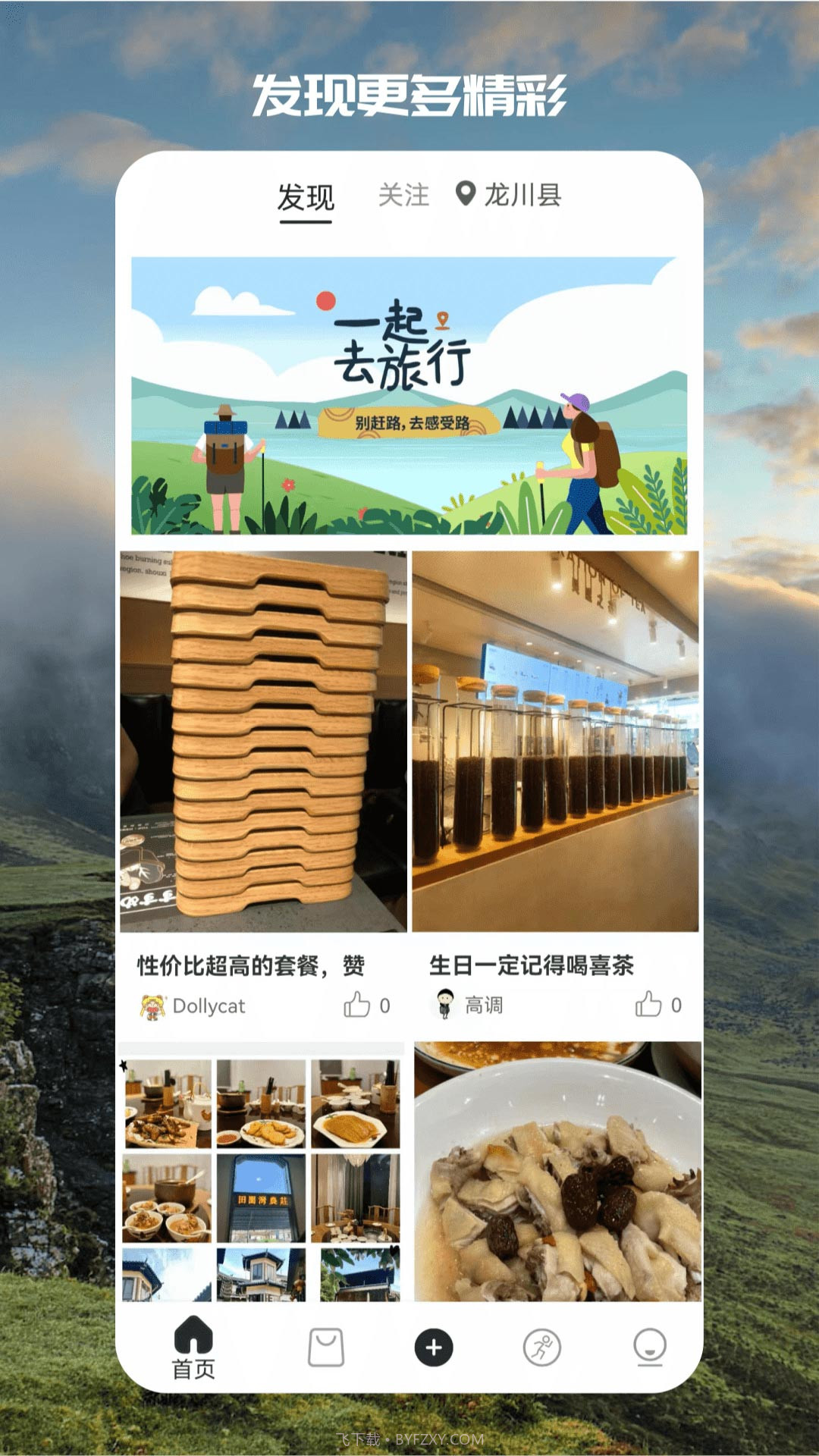Viewport: 819px width, 1456px height.
Task: Click the 一起去旅行 travel banner
Action: [409, 394]
